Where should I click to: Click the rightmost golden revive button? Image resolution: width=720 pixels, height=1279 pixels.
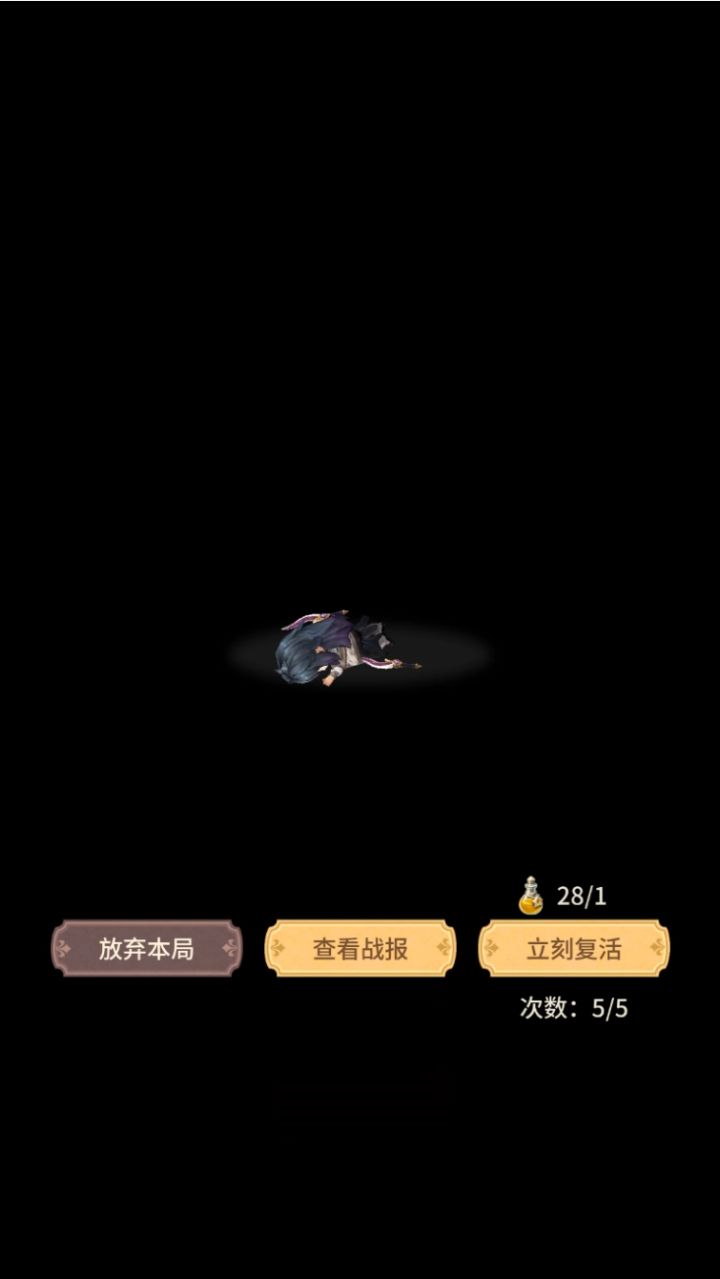(576, 948)
